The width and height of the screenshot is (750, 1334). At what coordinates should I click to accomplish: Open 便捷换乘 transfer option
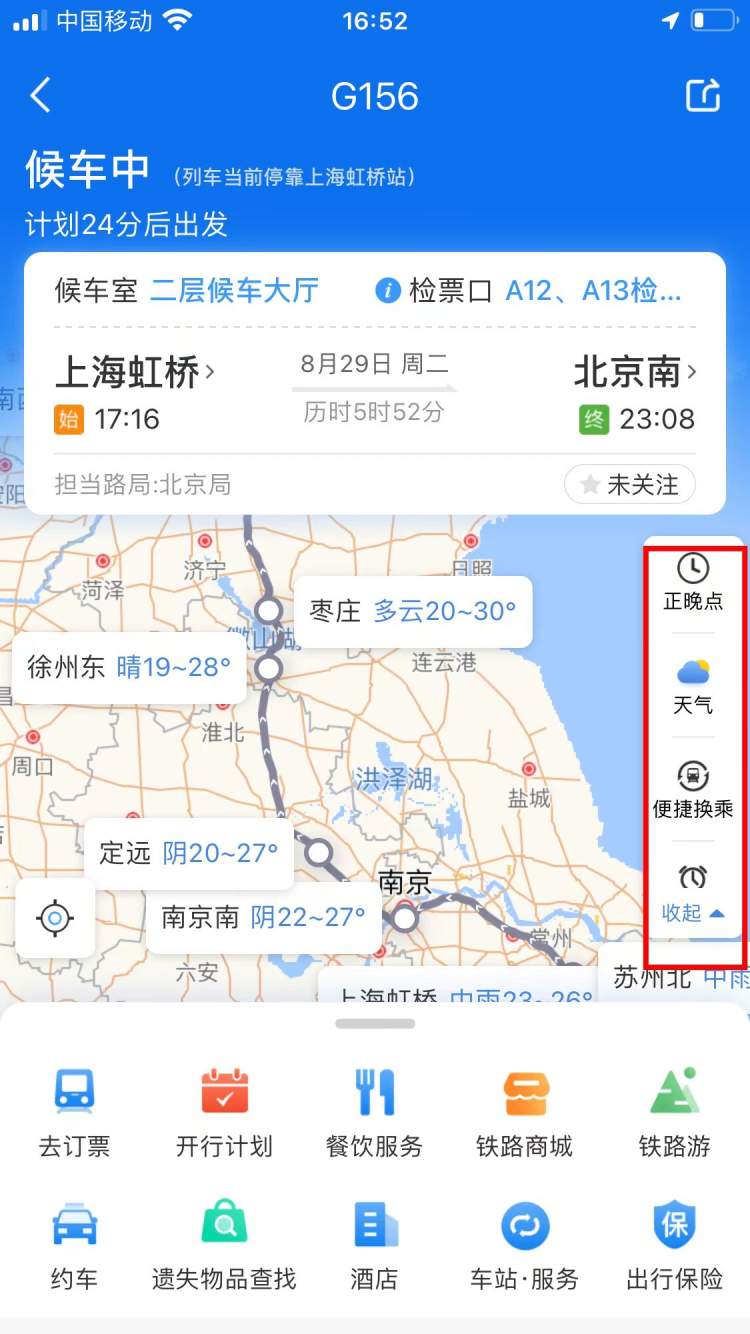coord(693,790)
